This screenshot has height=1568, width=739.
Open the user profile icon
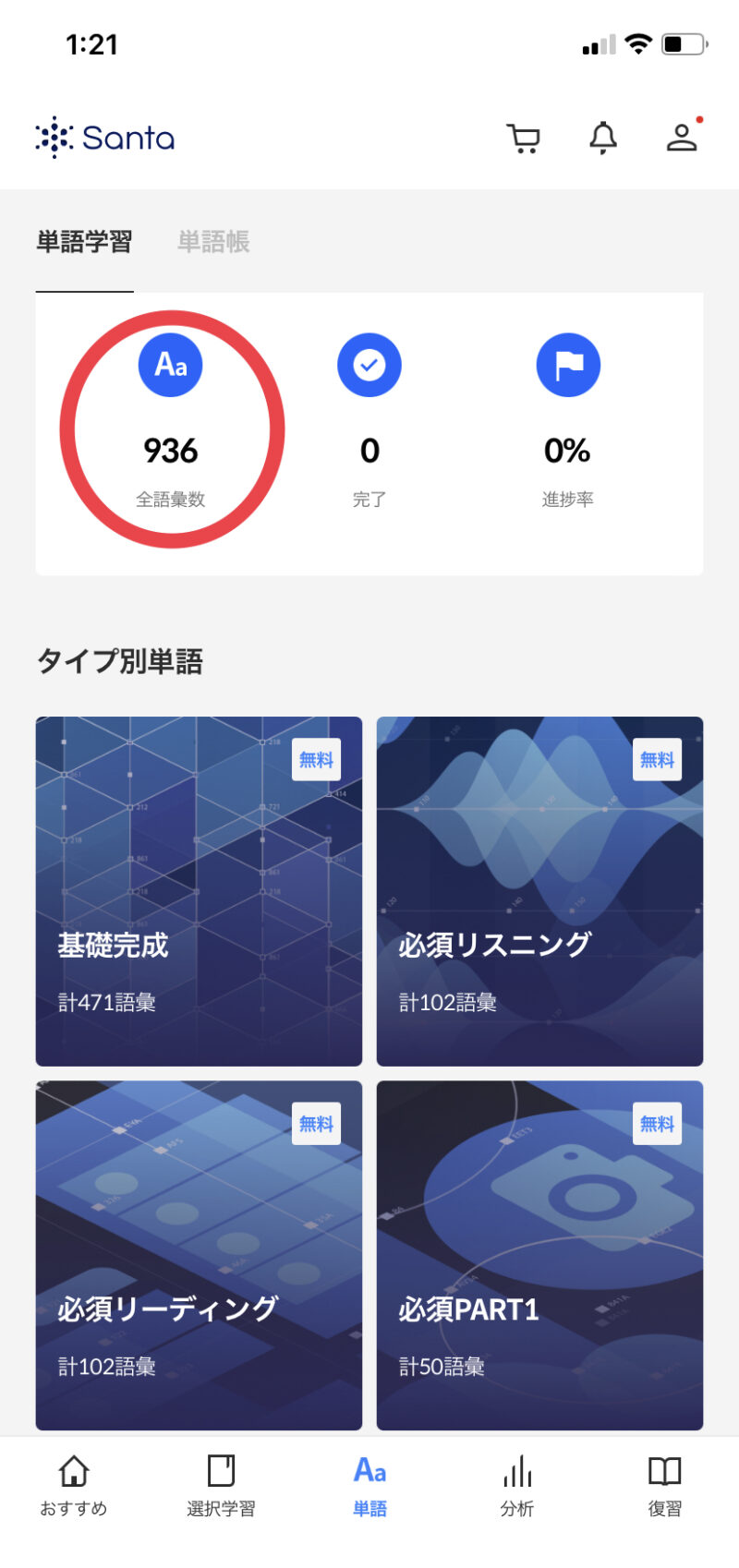point(682,138)
